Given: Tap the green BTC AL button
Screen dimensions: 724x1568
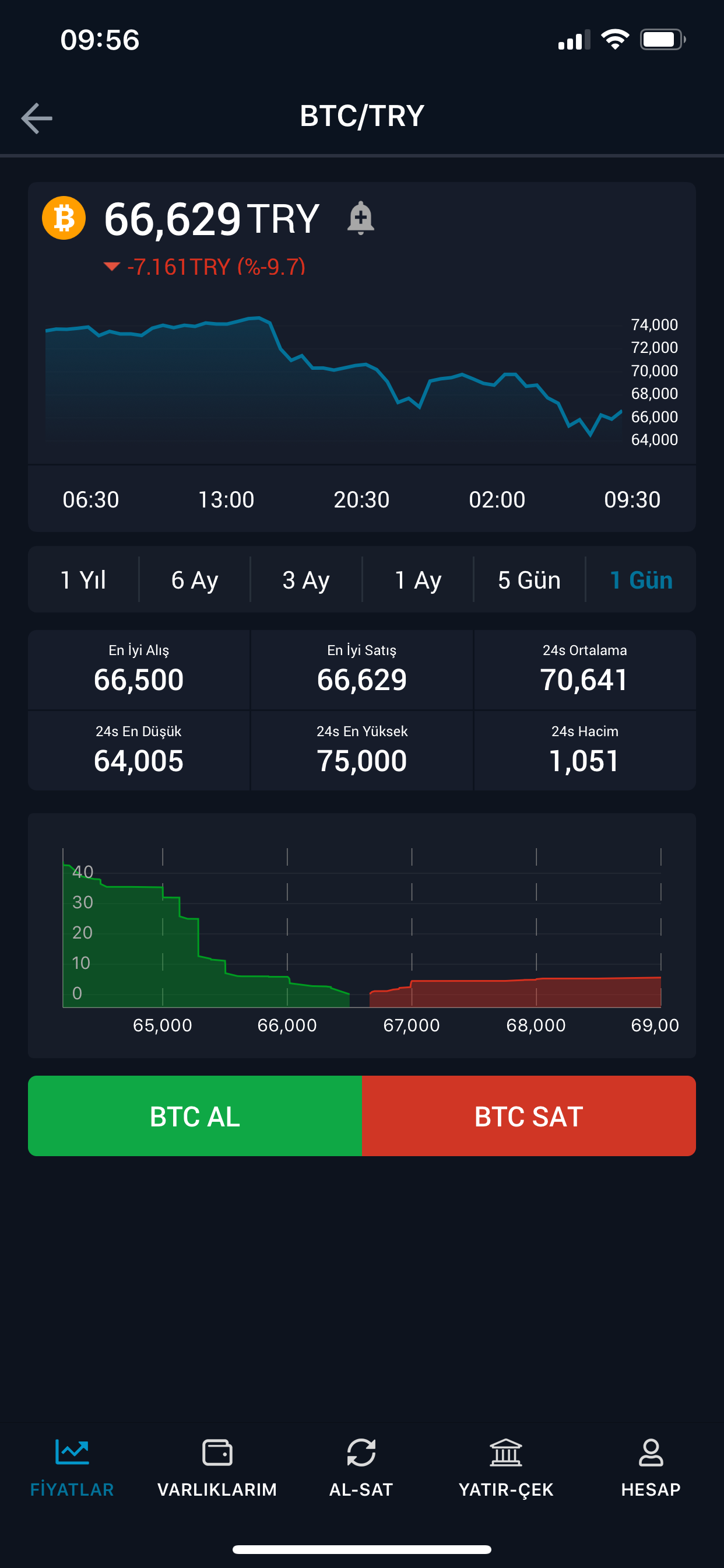Looking at the screenshot, I should [195, 1116].
